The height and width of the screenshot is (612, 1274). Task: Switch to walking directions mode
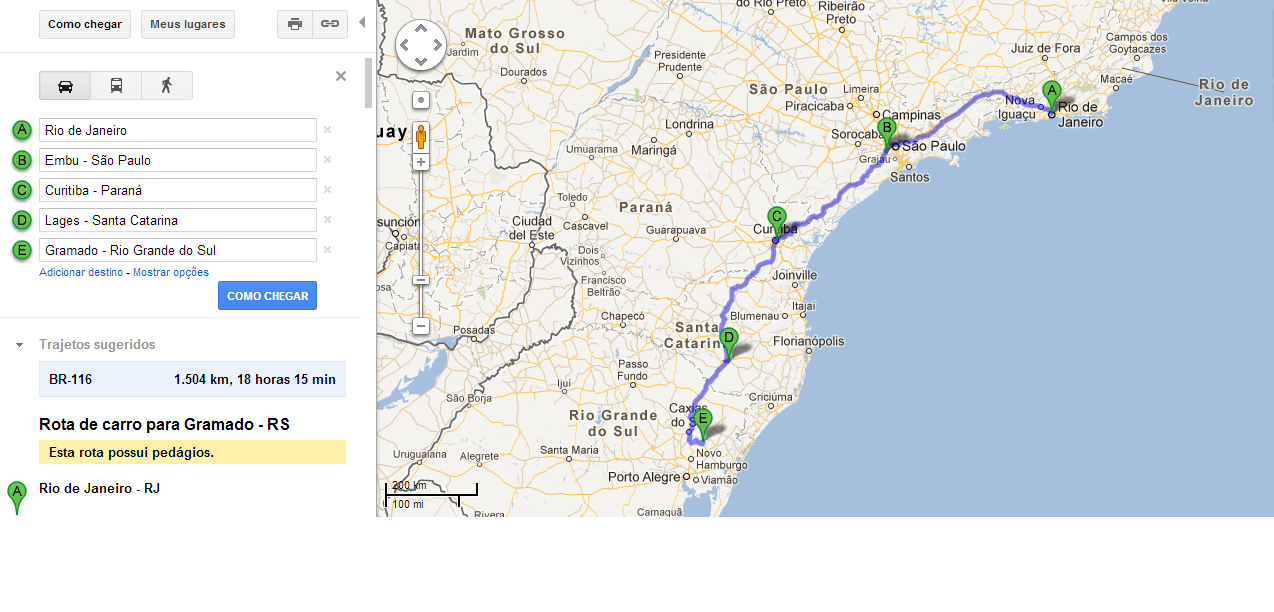coord(167,86)
